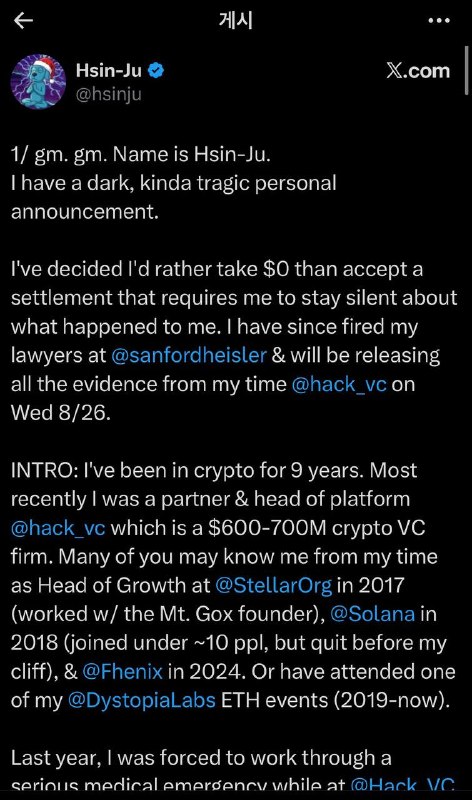Open the @Fhenix mention
The width and height of the screenshot is (472, 800).
[122, 671]
